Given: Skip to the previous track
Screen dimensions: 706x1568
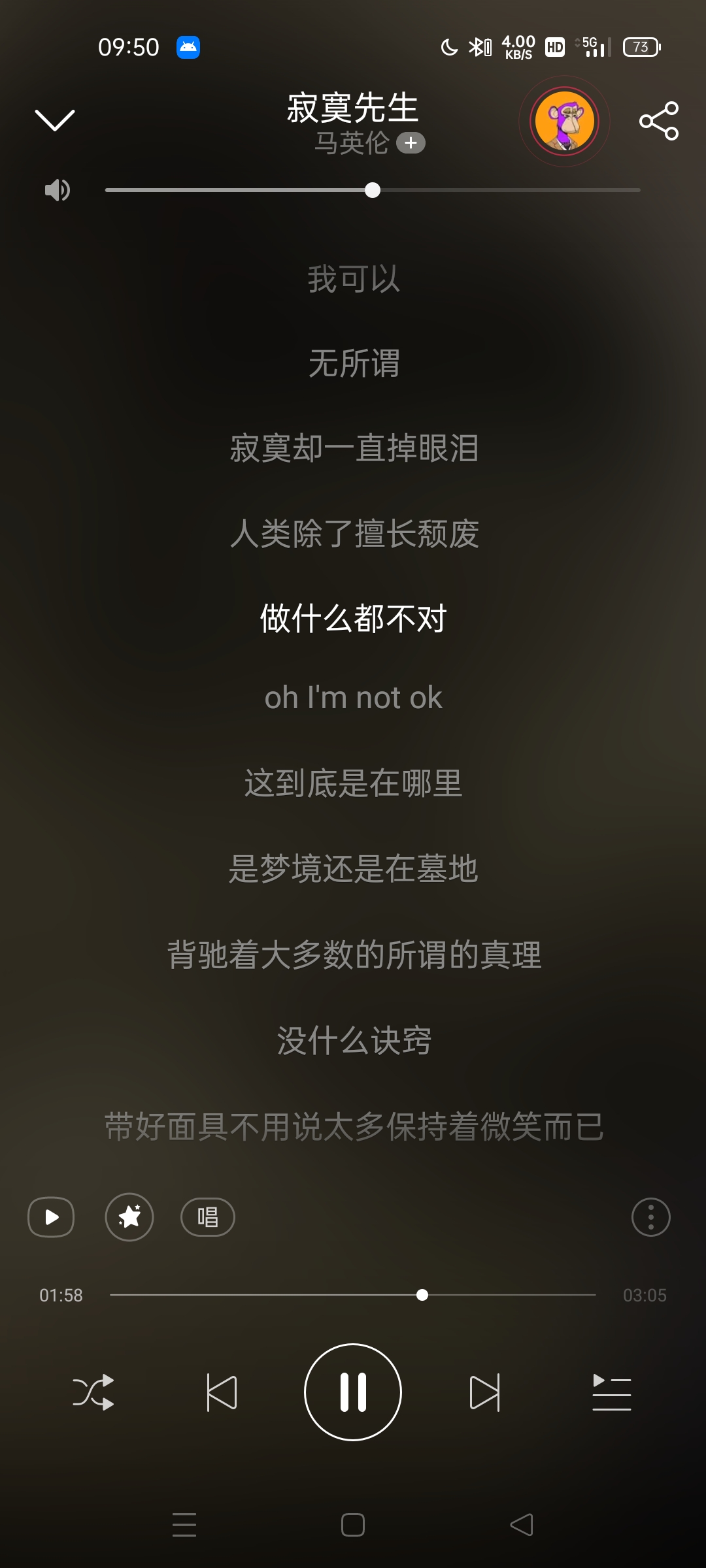Looking at the screenshot, I should click(x=222, y=1392).
